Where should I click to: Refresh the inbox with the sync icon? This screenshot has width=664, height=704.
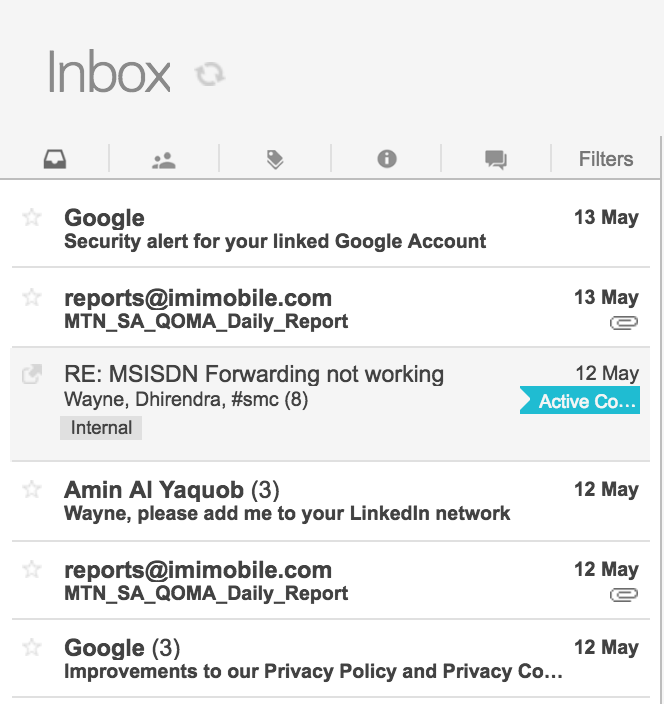[210, 74]
